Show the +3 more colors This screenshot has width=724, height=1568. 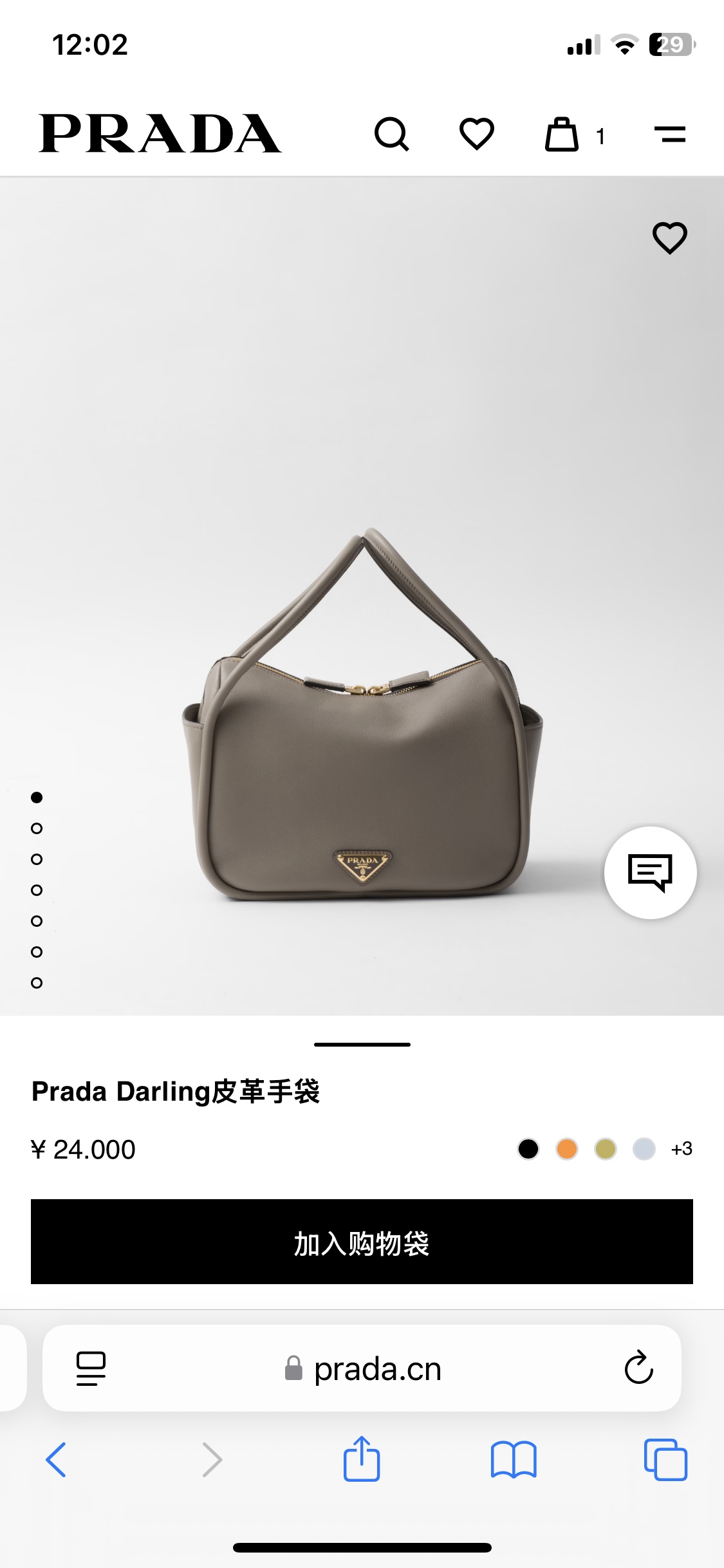682,1149
